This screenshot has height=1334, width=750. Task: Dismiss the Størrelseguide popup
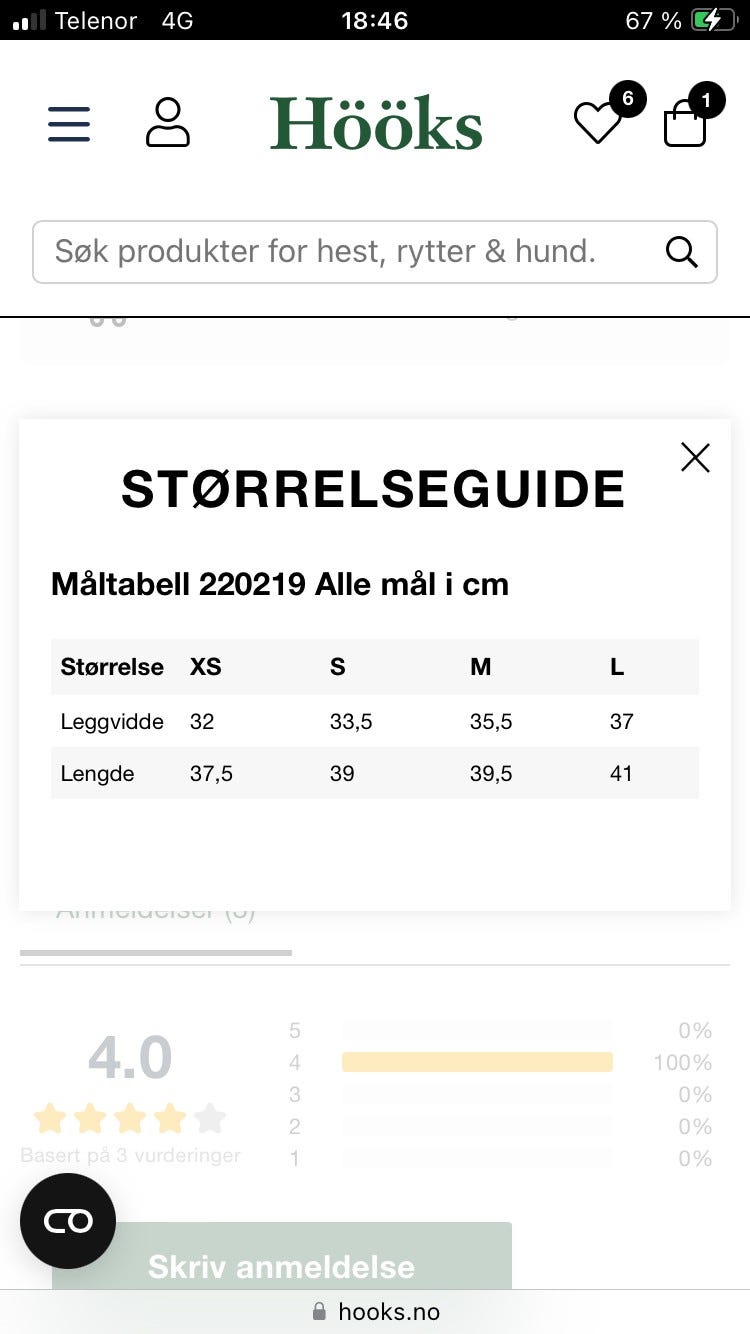695,457
